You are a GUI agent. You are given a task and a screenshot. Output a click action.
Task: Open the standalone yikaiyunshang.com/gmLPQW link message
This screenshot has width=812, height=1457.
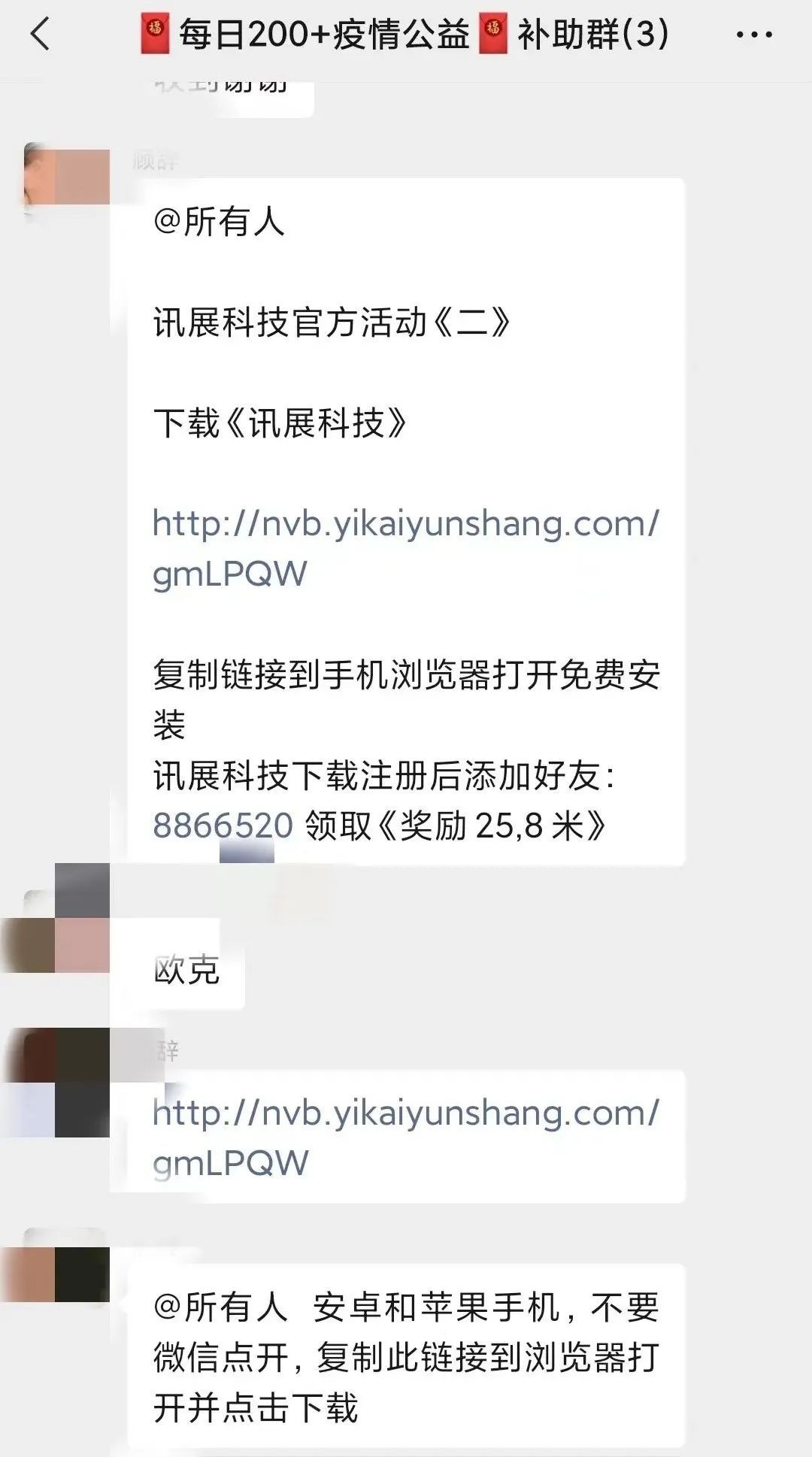(405, 1114)
